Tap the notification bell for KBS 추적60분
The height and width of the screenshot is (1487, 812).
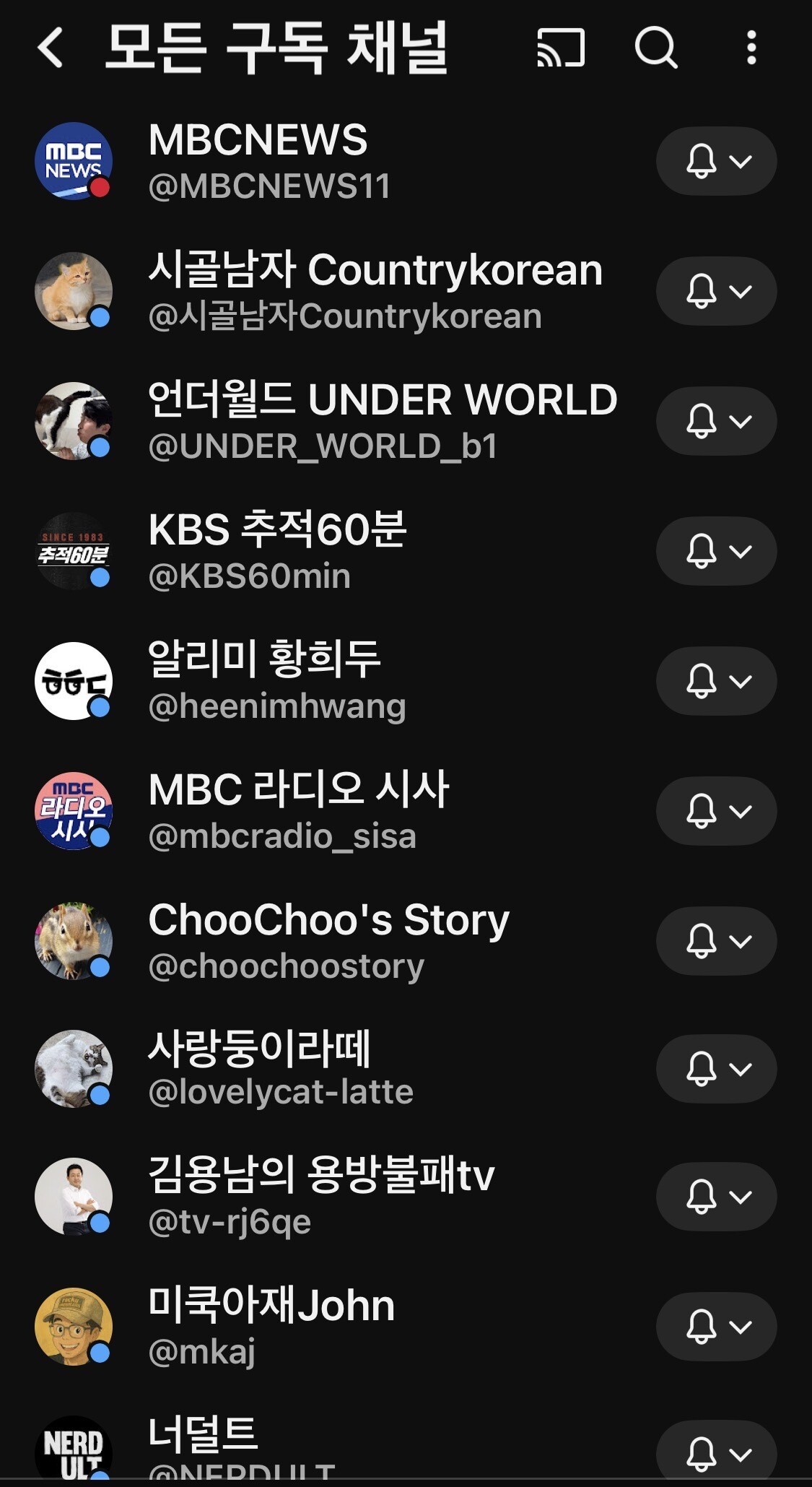(x=716, y=551)
